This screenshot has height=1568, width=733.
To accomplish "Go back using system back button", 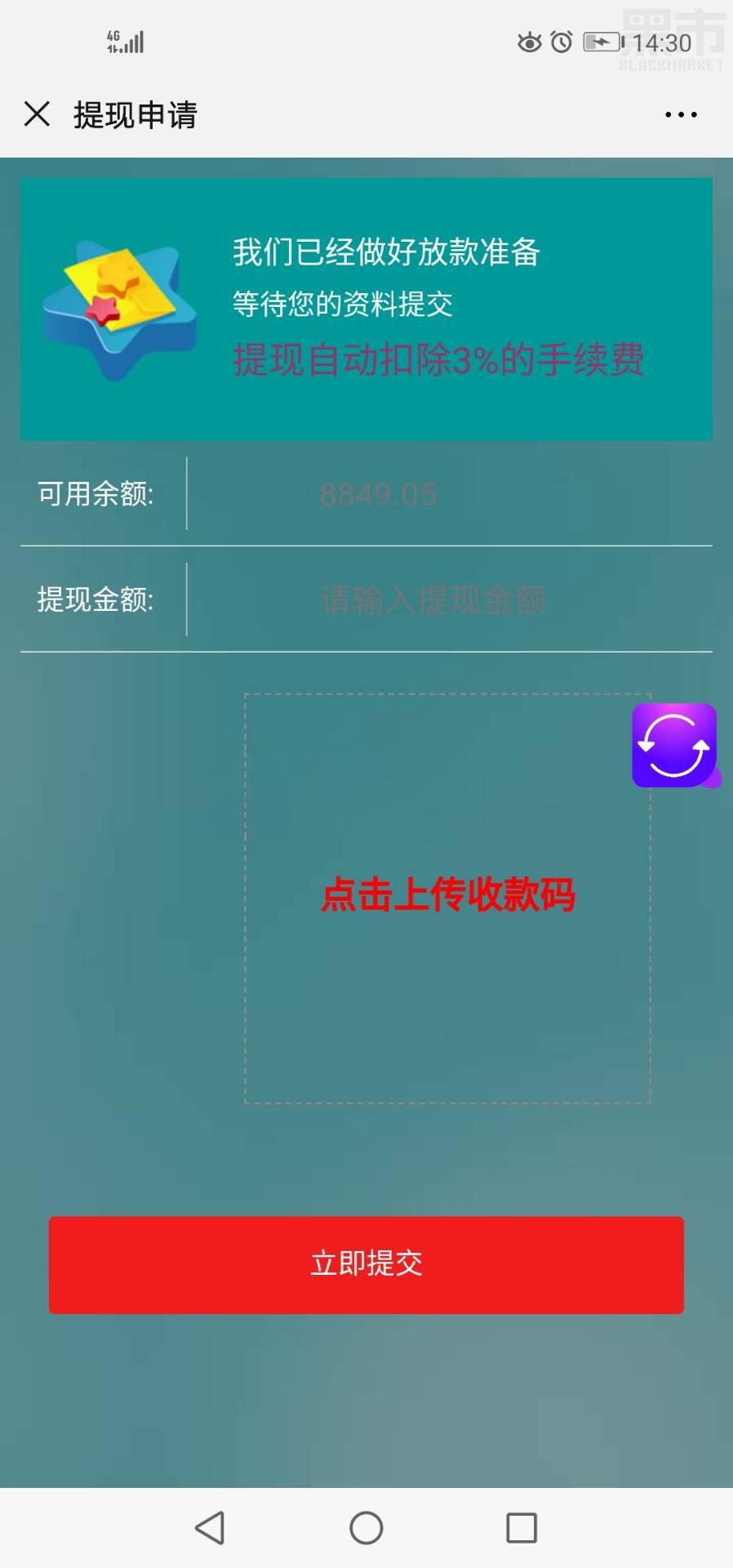I will pyautogui.click(x=210, y=1527).
